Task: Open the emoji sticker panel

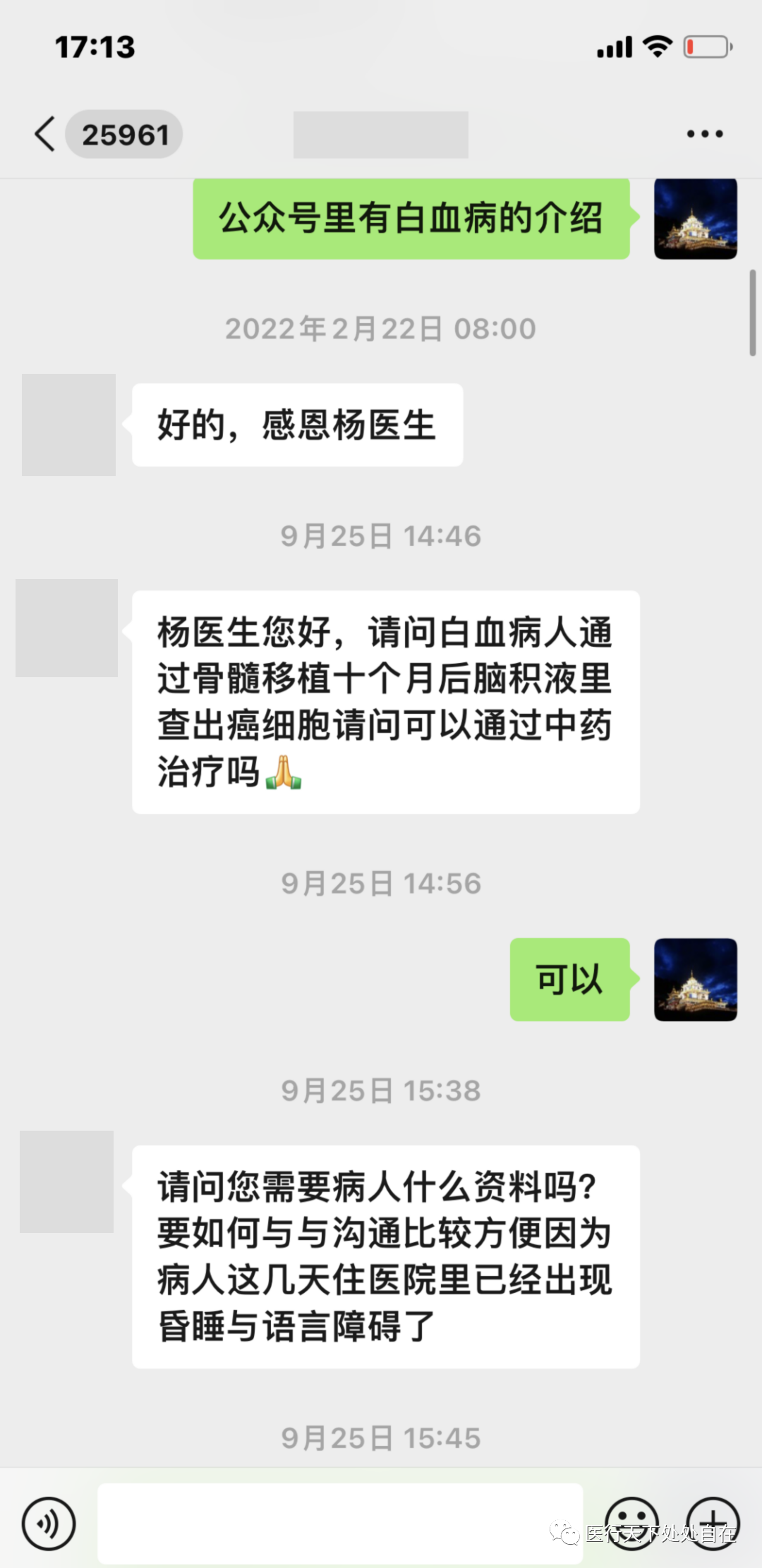Action: [631, 1522]
